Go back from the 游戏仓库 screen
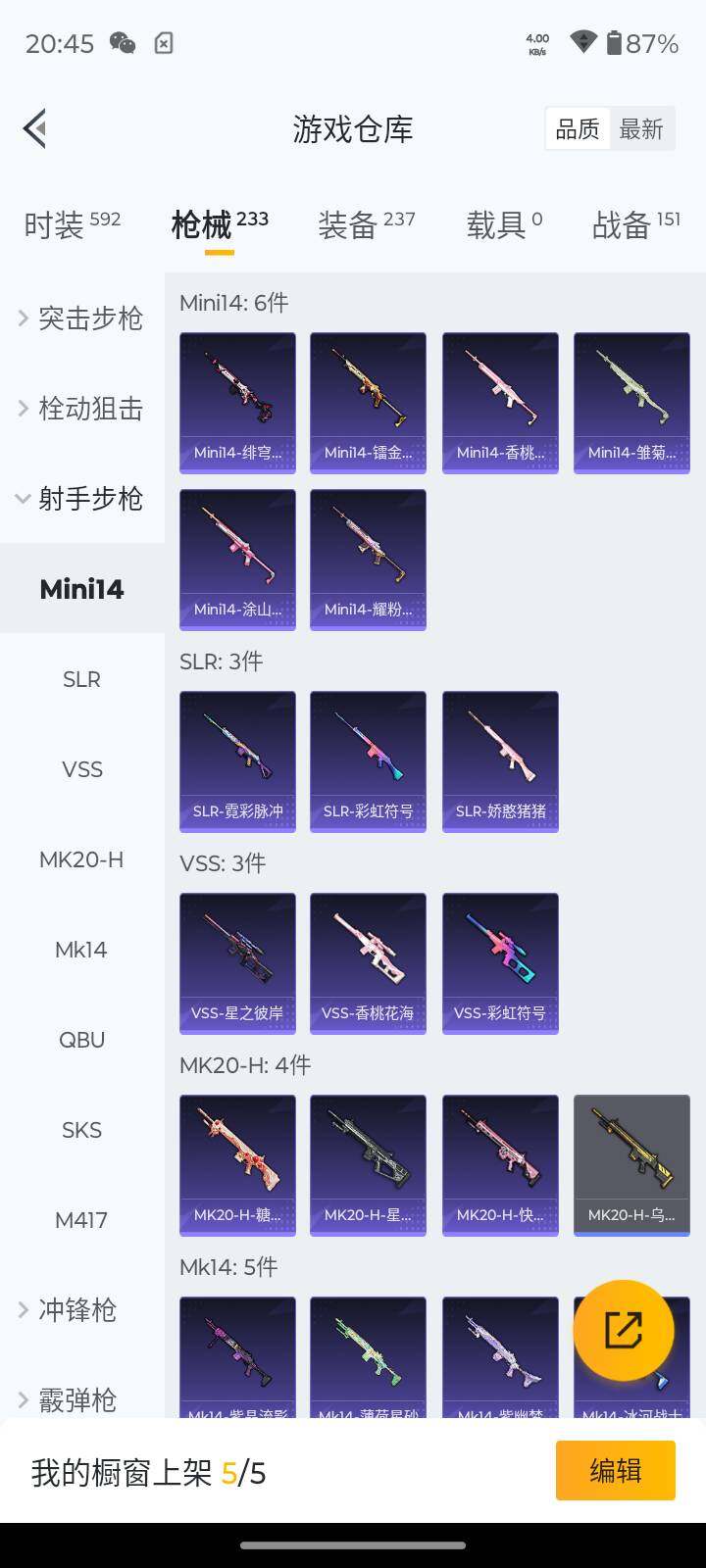The image size is (706, 1568). tap(35, 128)
